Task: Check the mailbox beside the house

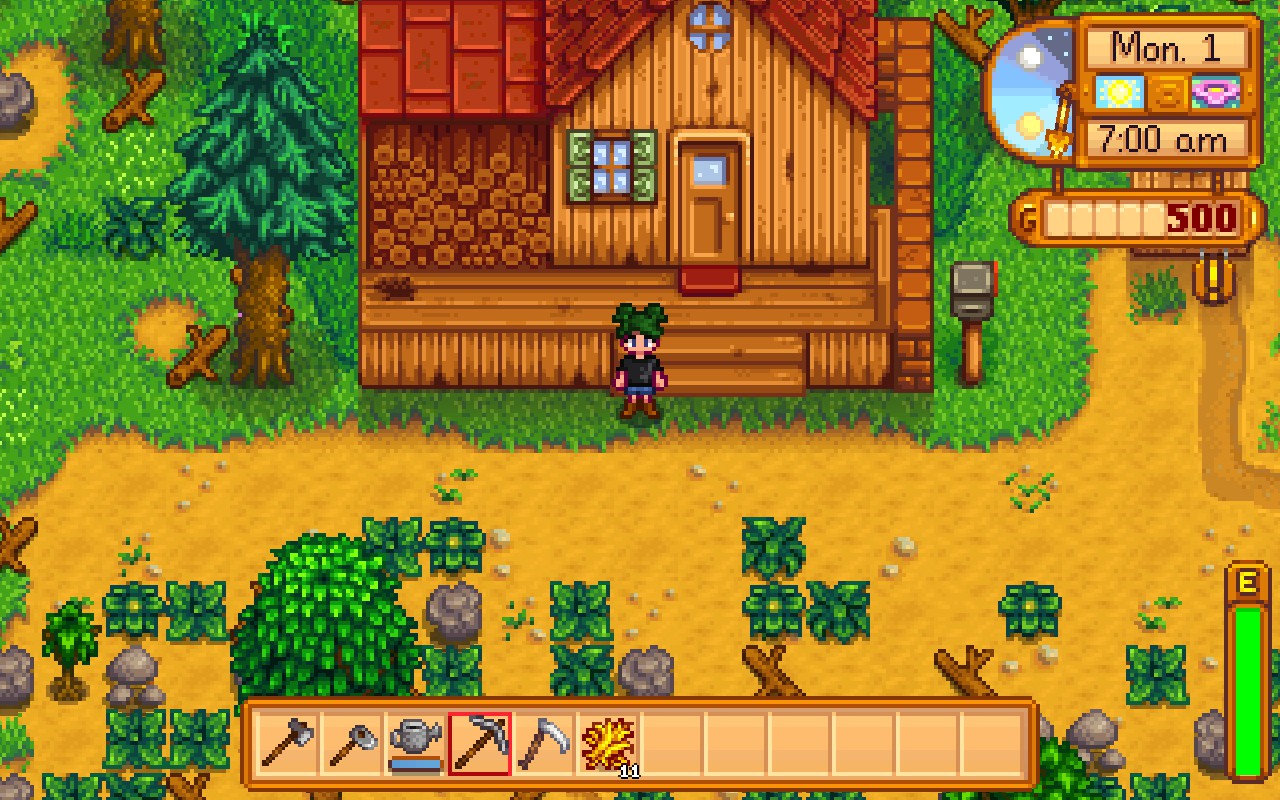Action: [x=971, y=293]
